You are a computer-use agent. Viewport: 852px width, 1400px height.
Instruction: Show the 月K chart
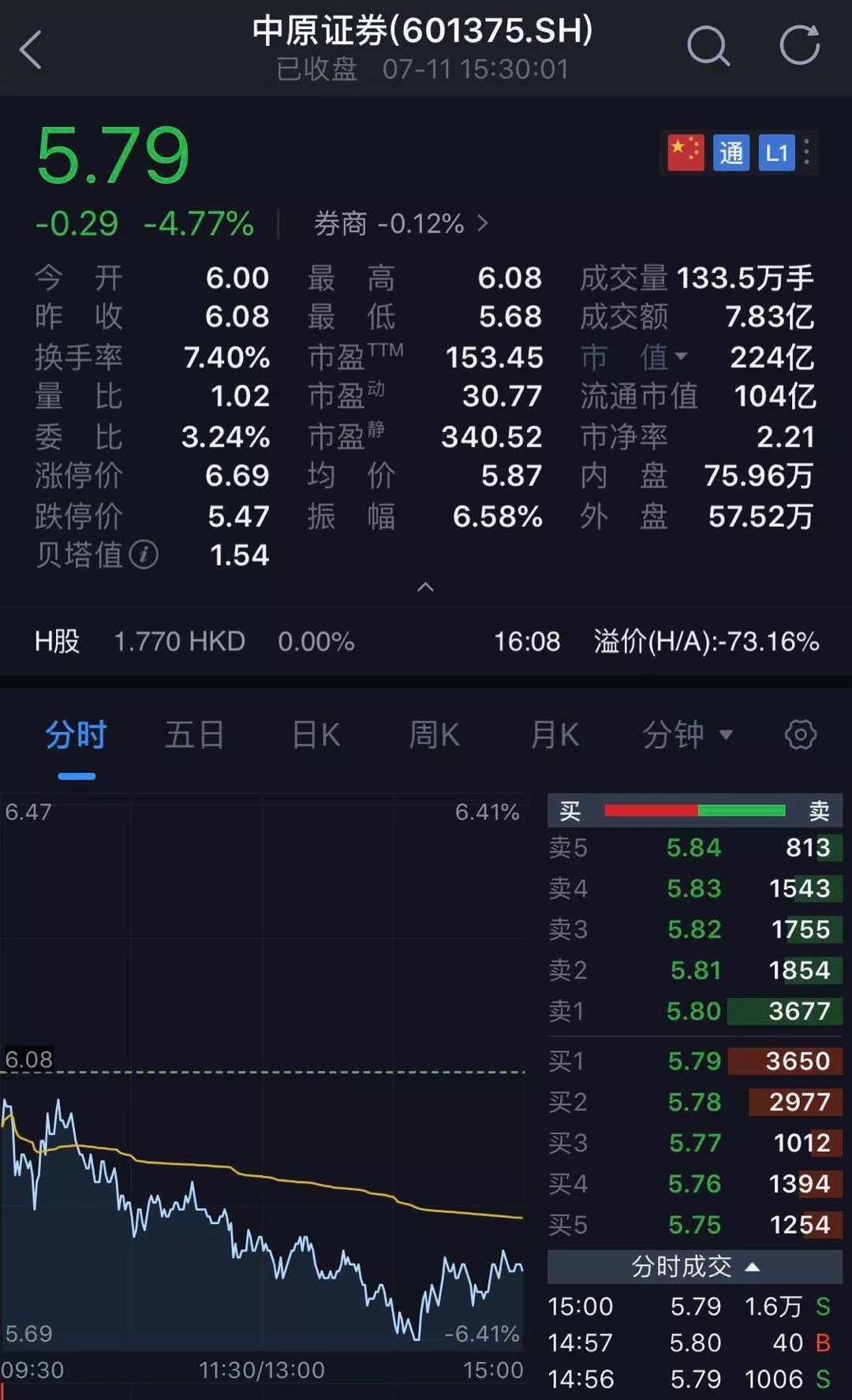[555, 735]
